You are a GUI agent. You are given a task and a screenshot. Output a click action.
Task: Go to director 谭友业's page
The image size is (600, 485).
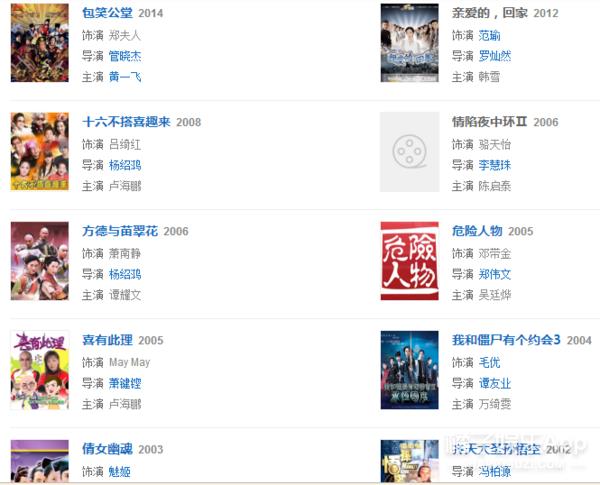[495, 383]
